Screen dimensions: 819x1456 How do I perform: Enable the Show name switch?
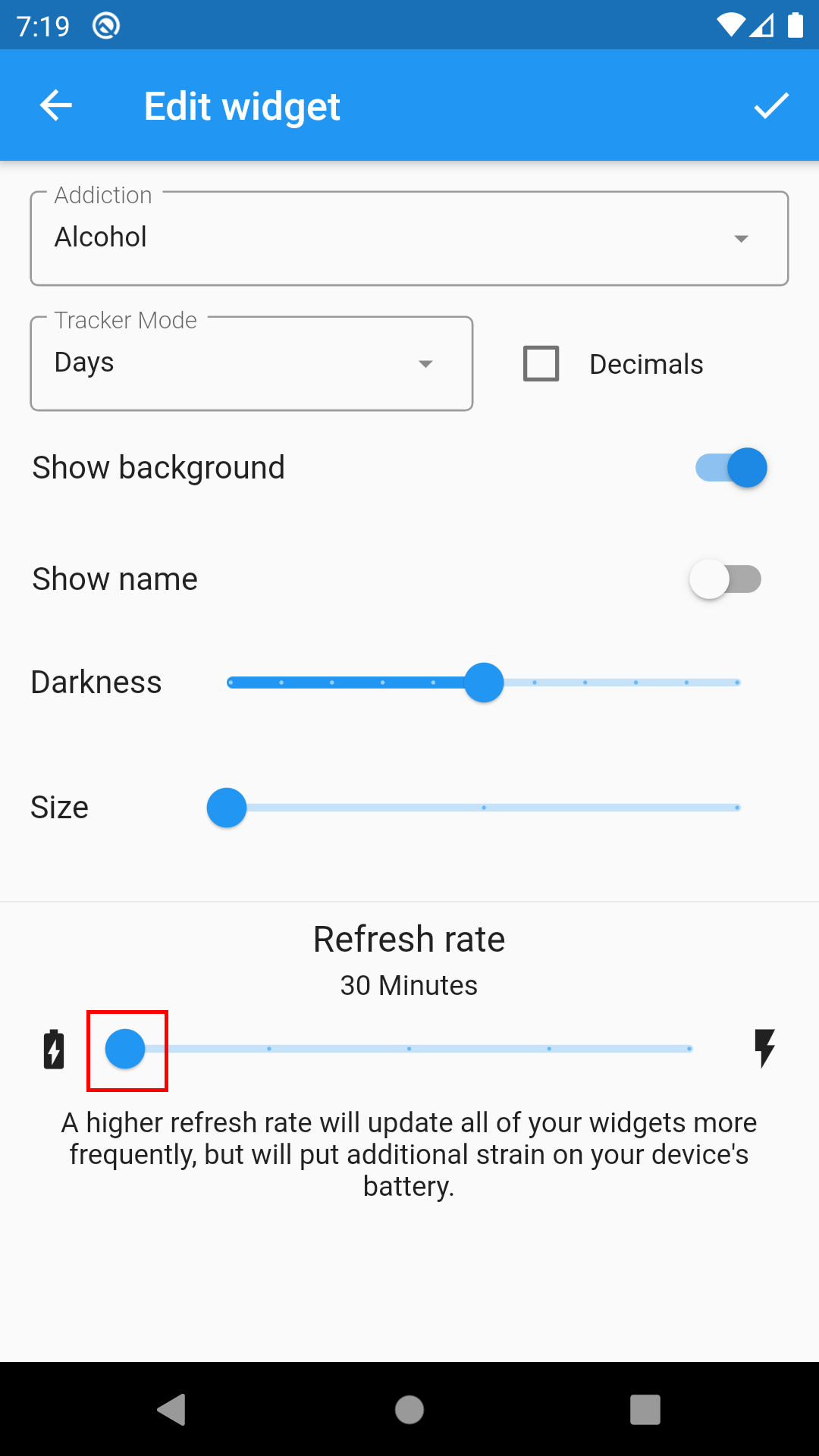(725, 579)
